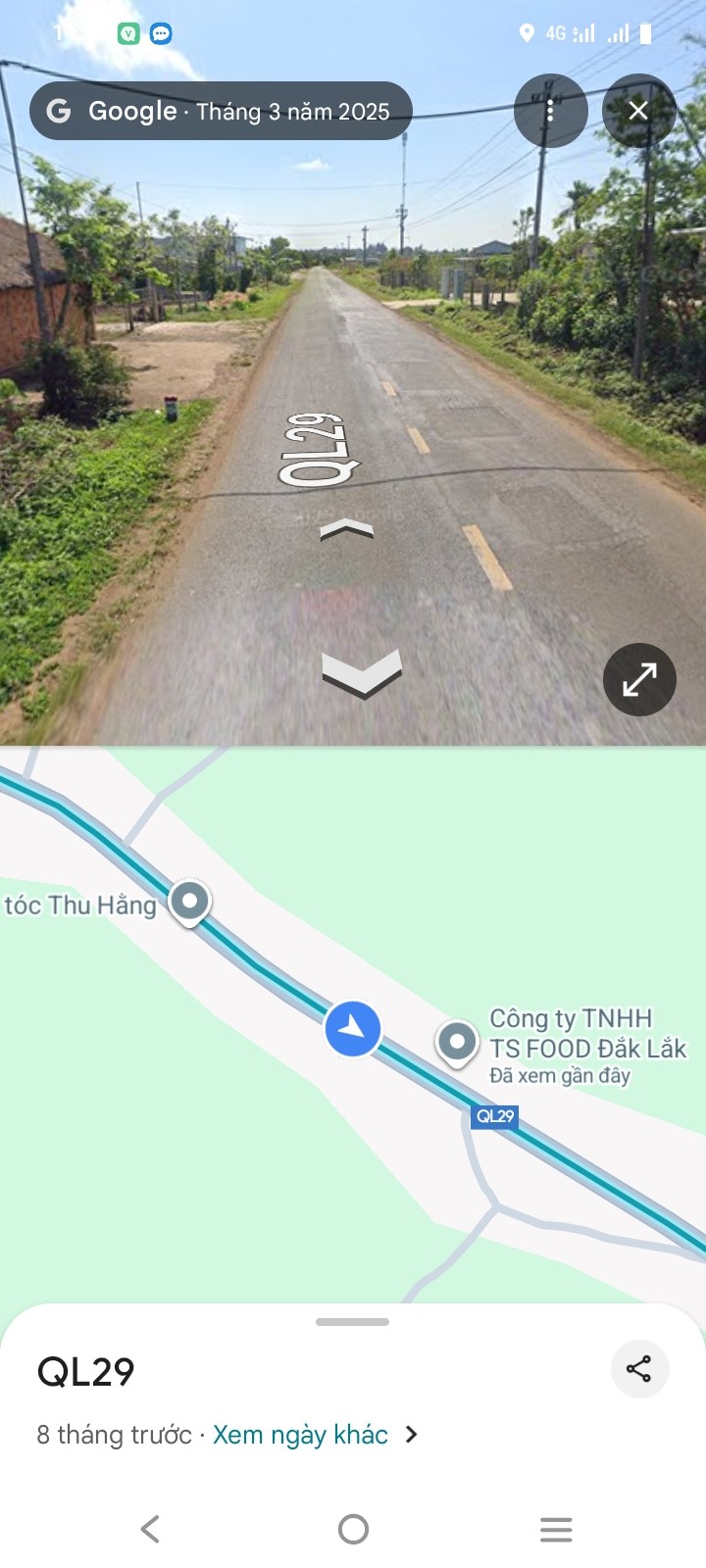This screenshot has width=706, height=1568.
Task: Close the Street View panel
Action: pos(638,111)
